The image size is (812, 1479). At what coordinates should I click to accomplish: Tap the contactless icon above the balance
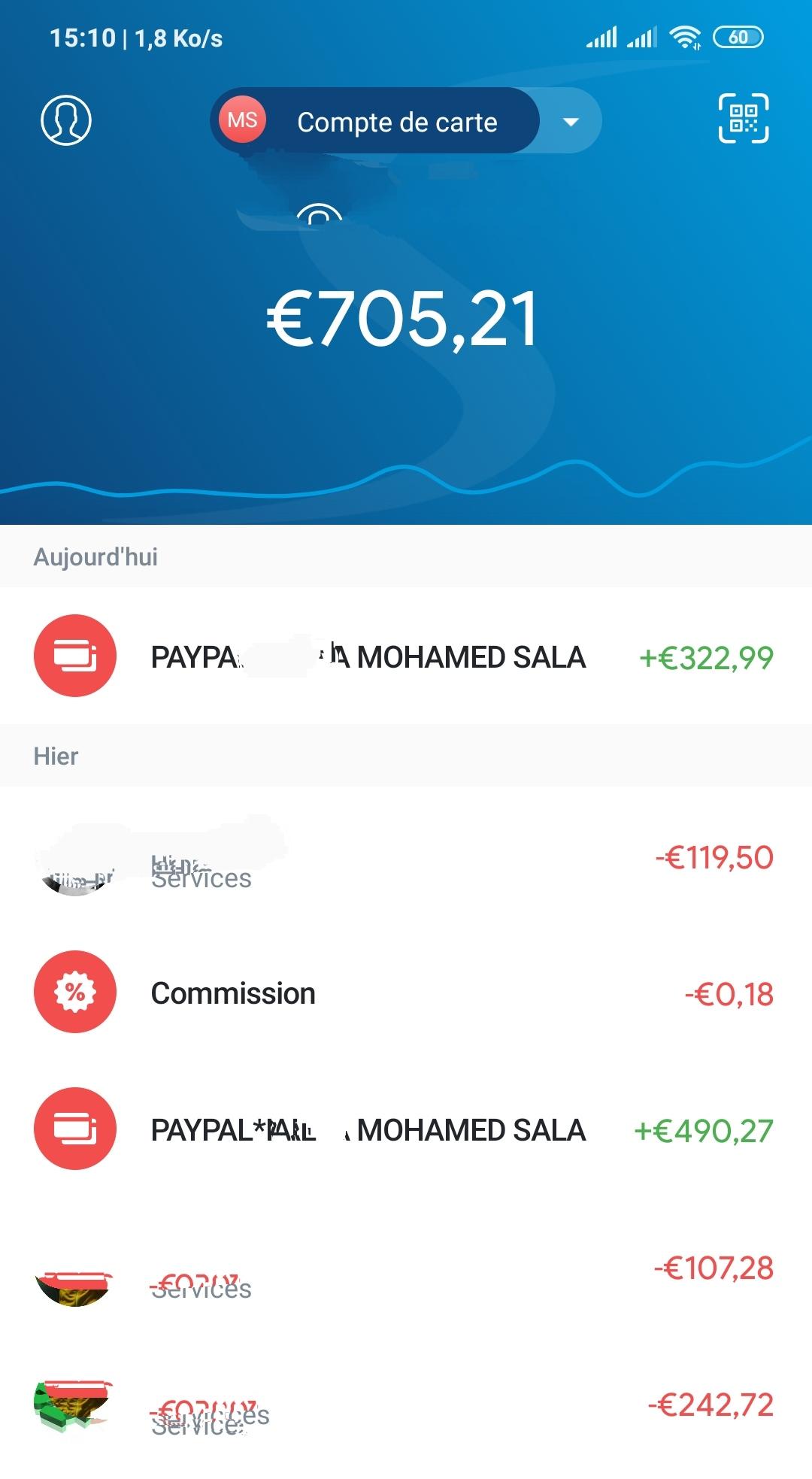pyautogui.click(x=320, y=214)
